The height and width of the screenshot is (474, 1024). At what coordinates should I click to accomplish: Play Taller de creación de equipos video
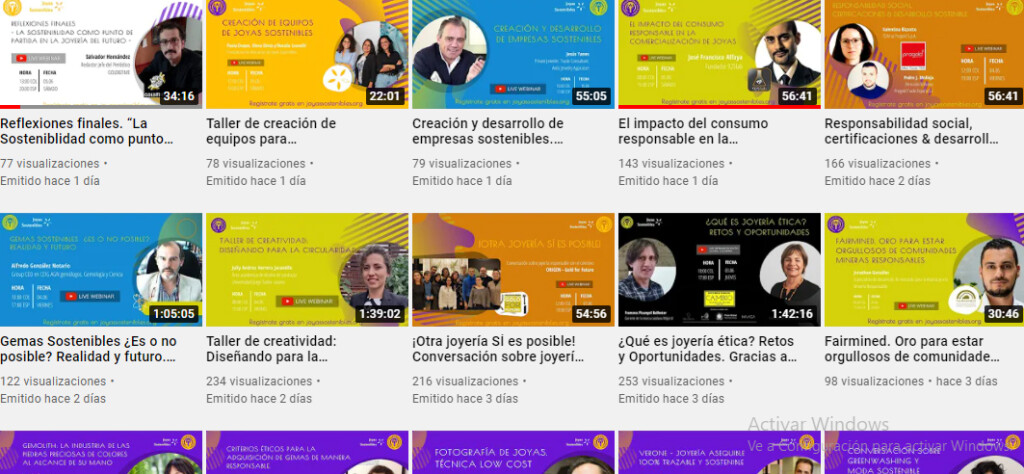coord(305,54)
